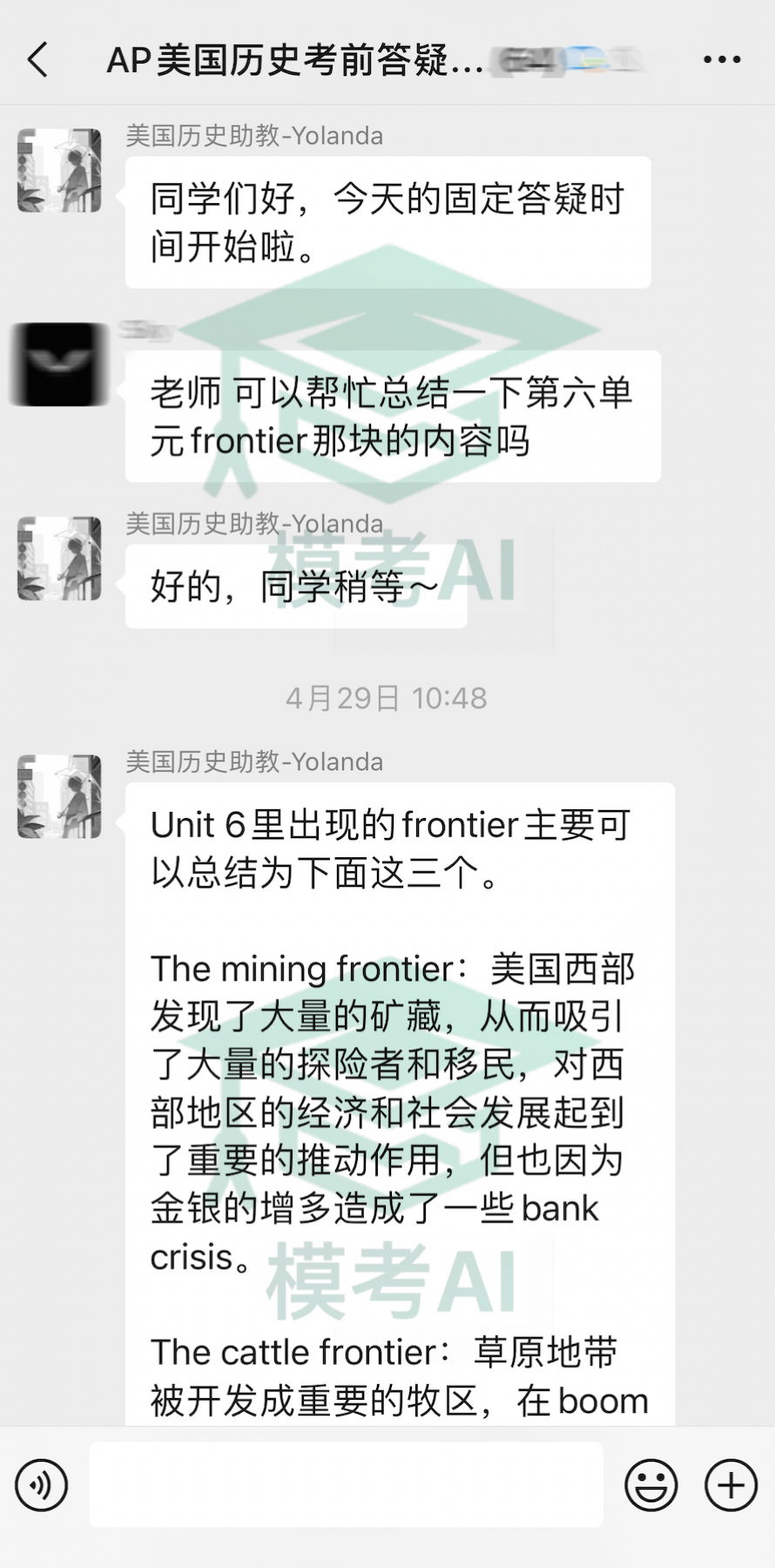Open the plus attachment menu
Viewport: 775px width, 1568px height.
tap(731, 1485)
